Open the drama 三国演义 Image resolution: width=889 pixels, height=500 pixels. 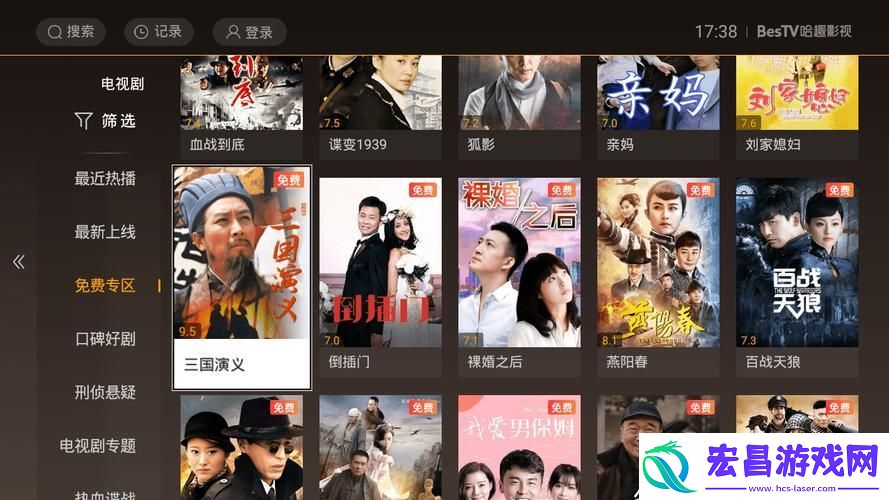click(242, 270)
